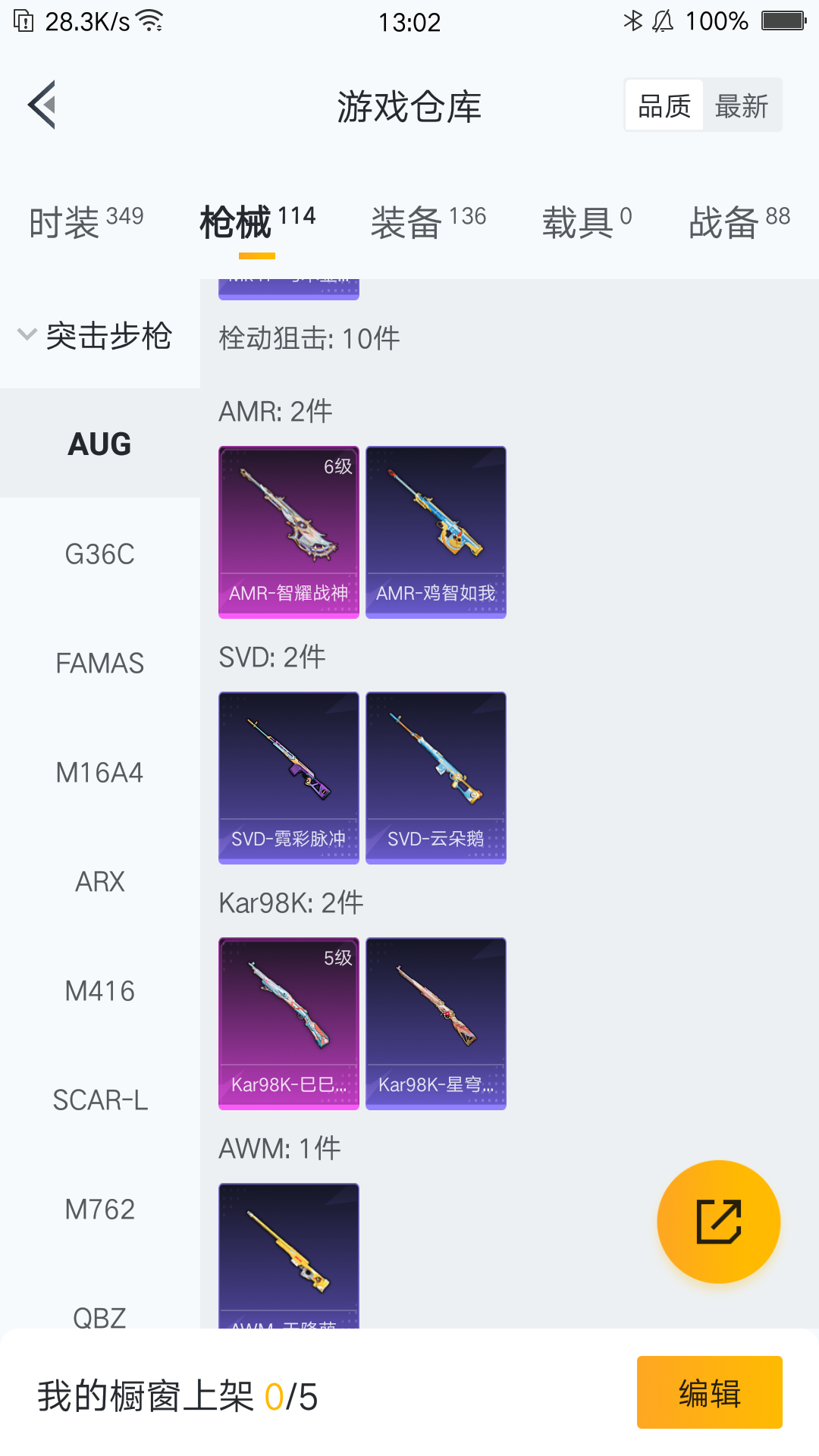Select G36C in the sidebar
The width and height of the screenshot is (819, 1456).
pos(99,554)
